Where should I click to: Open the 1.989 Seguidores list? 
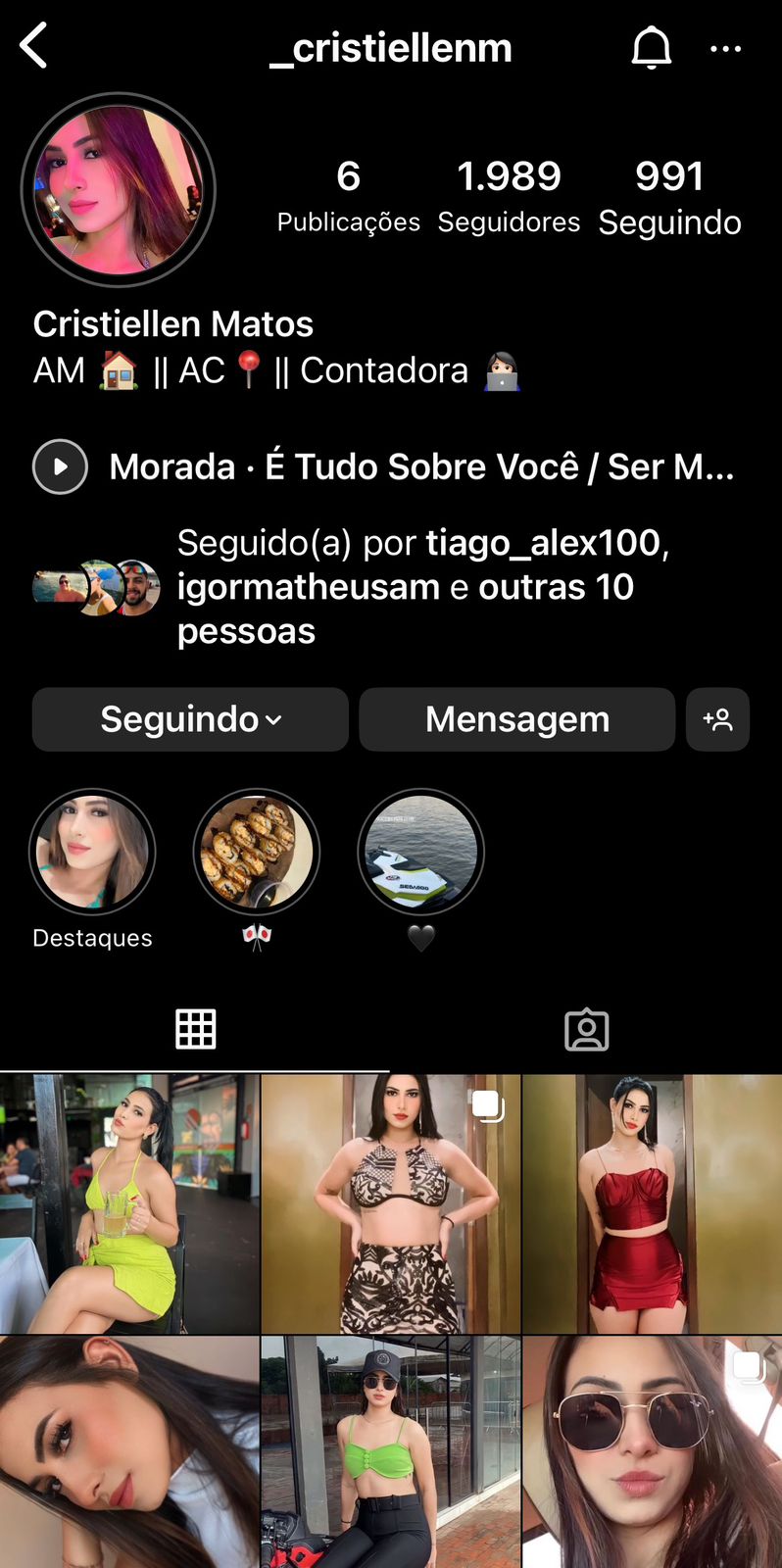point(509,196)
